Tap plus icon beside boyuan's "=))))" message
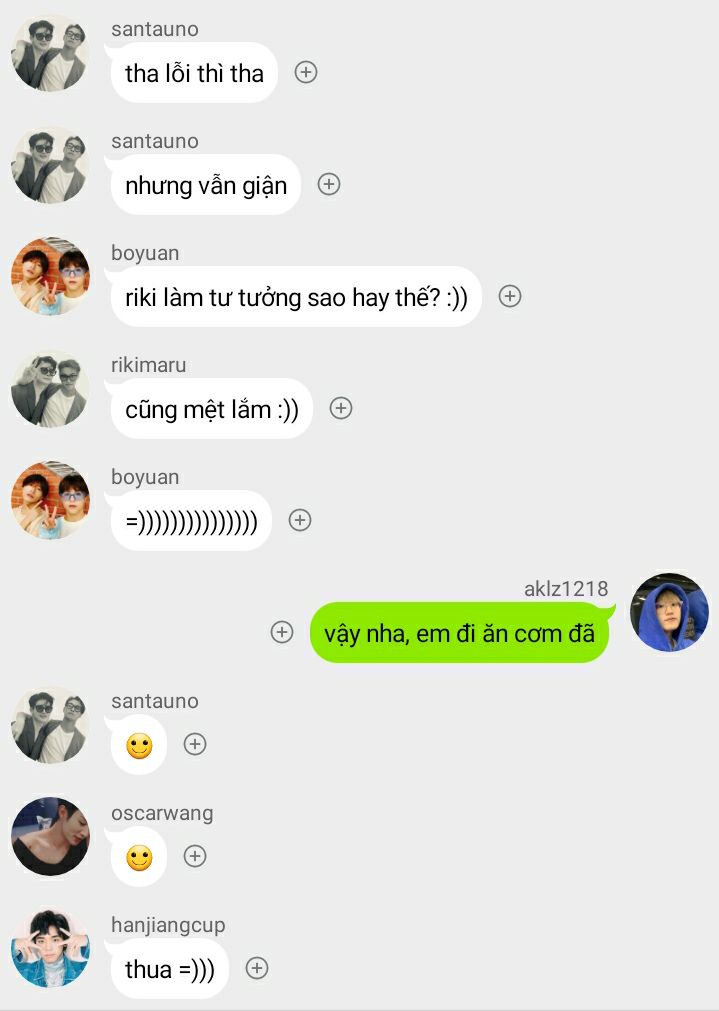The height and width of the screenshot is (1011, 719). 300,520
